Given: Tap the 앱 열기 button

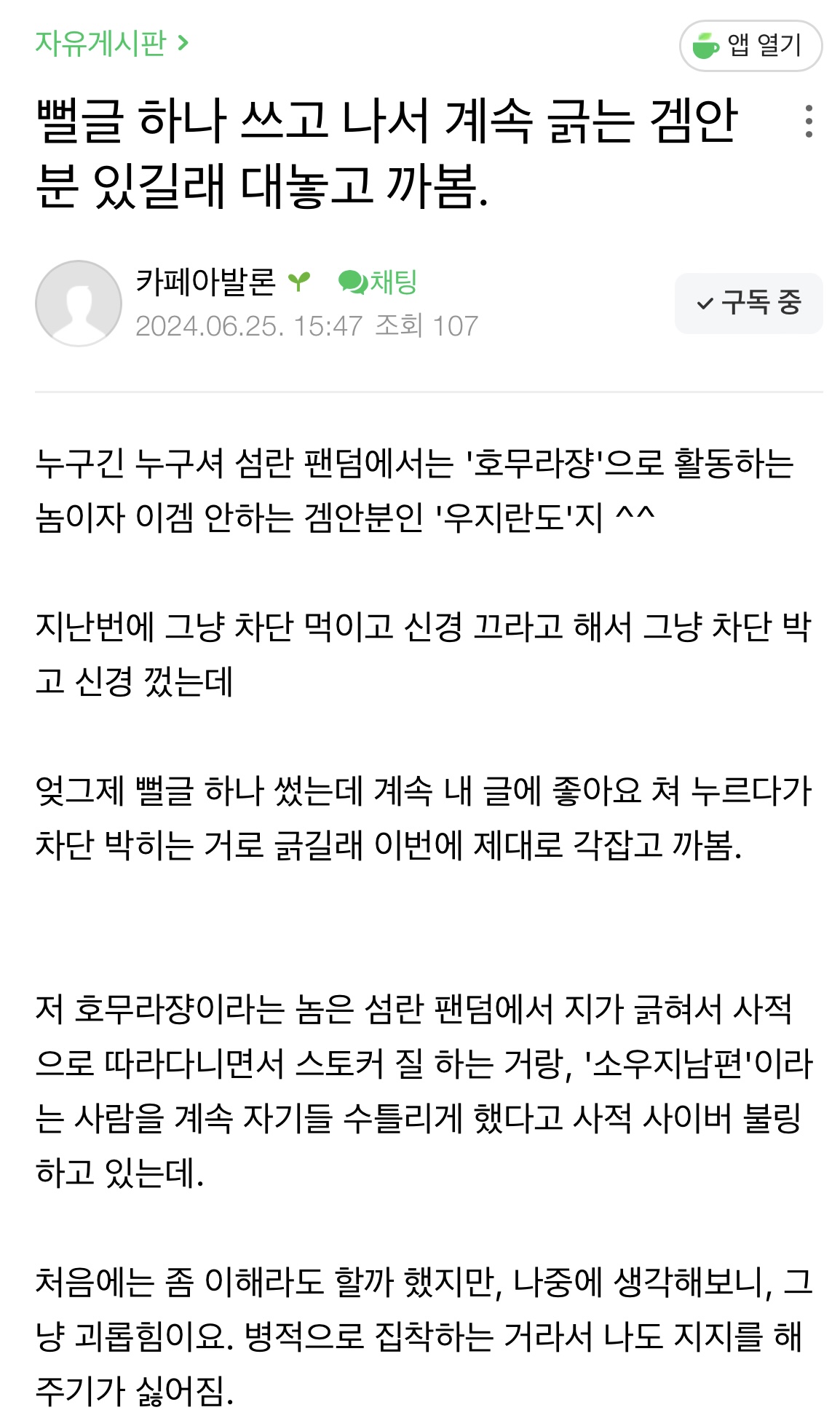Looking at the screenshot, I should coord(750,46).
